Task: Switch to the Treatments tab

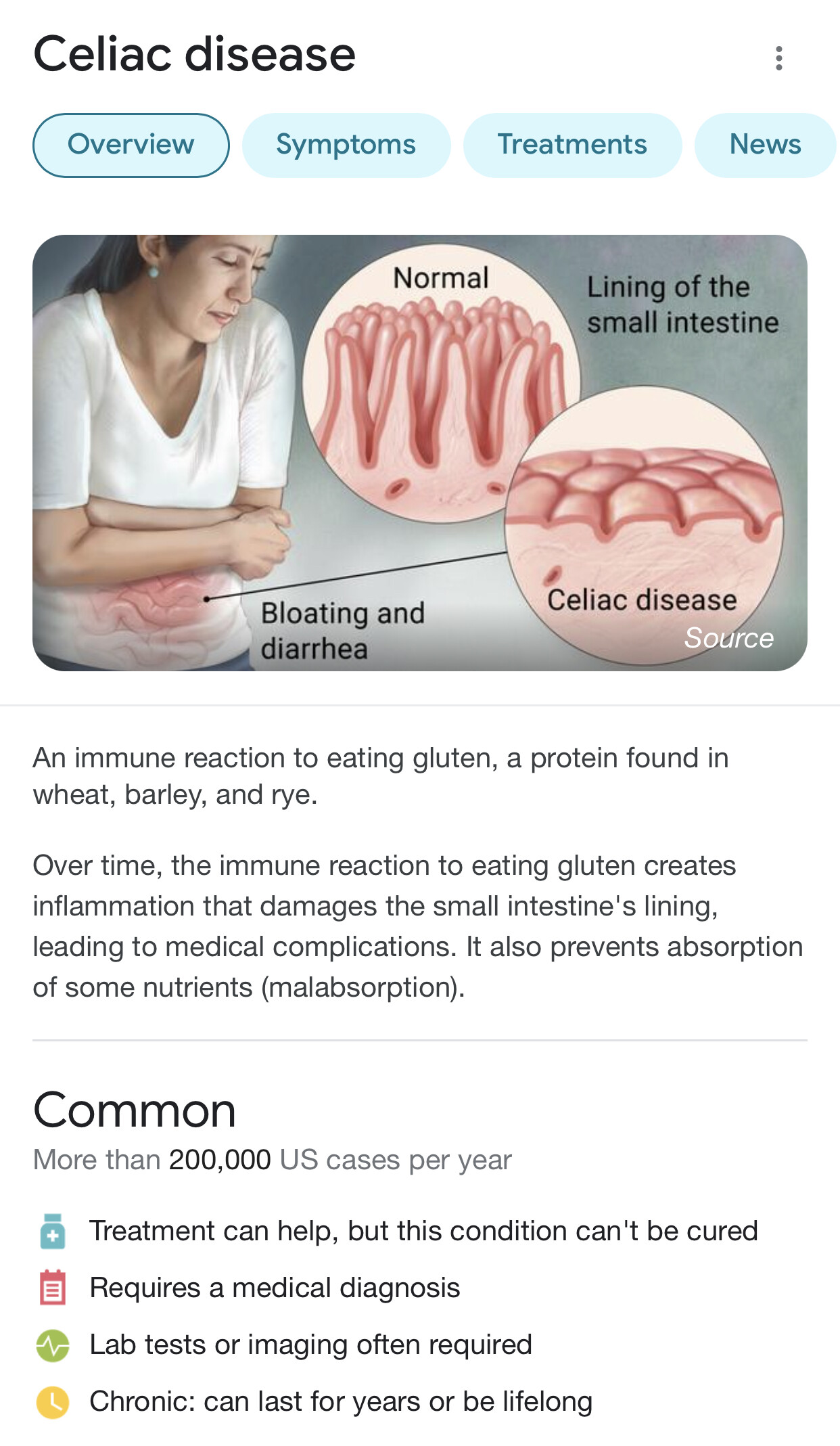Action: (x=572, y=145)
